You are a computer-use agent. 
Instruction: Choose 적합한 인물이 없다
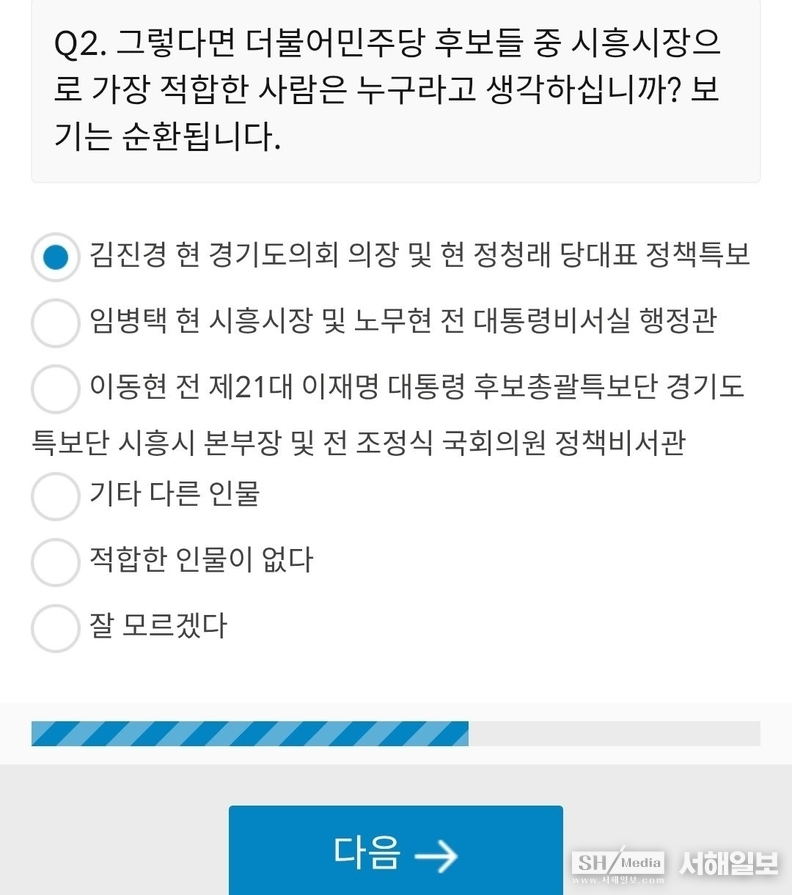[56, 561]
